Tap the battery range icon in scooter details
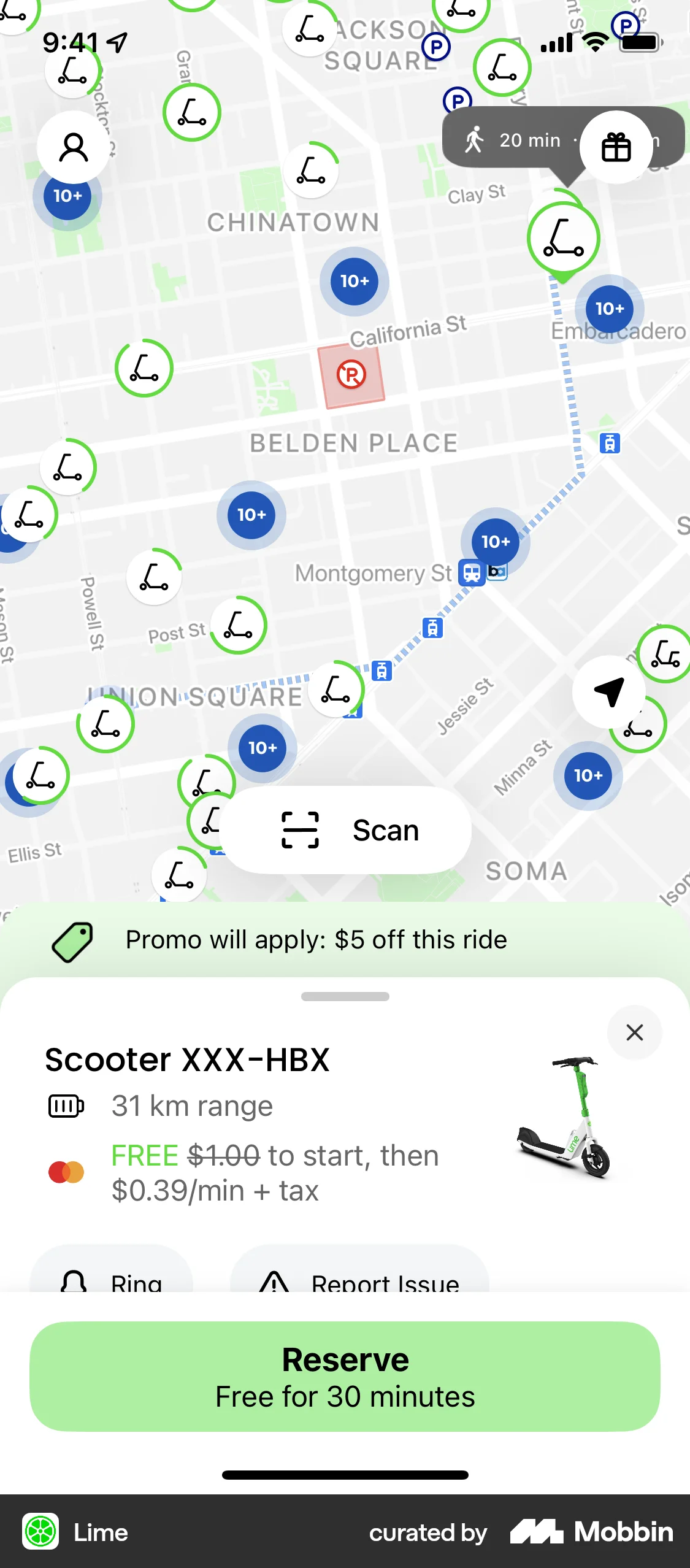This screenshot has height=1568, width=690. coord(65,1105)
